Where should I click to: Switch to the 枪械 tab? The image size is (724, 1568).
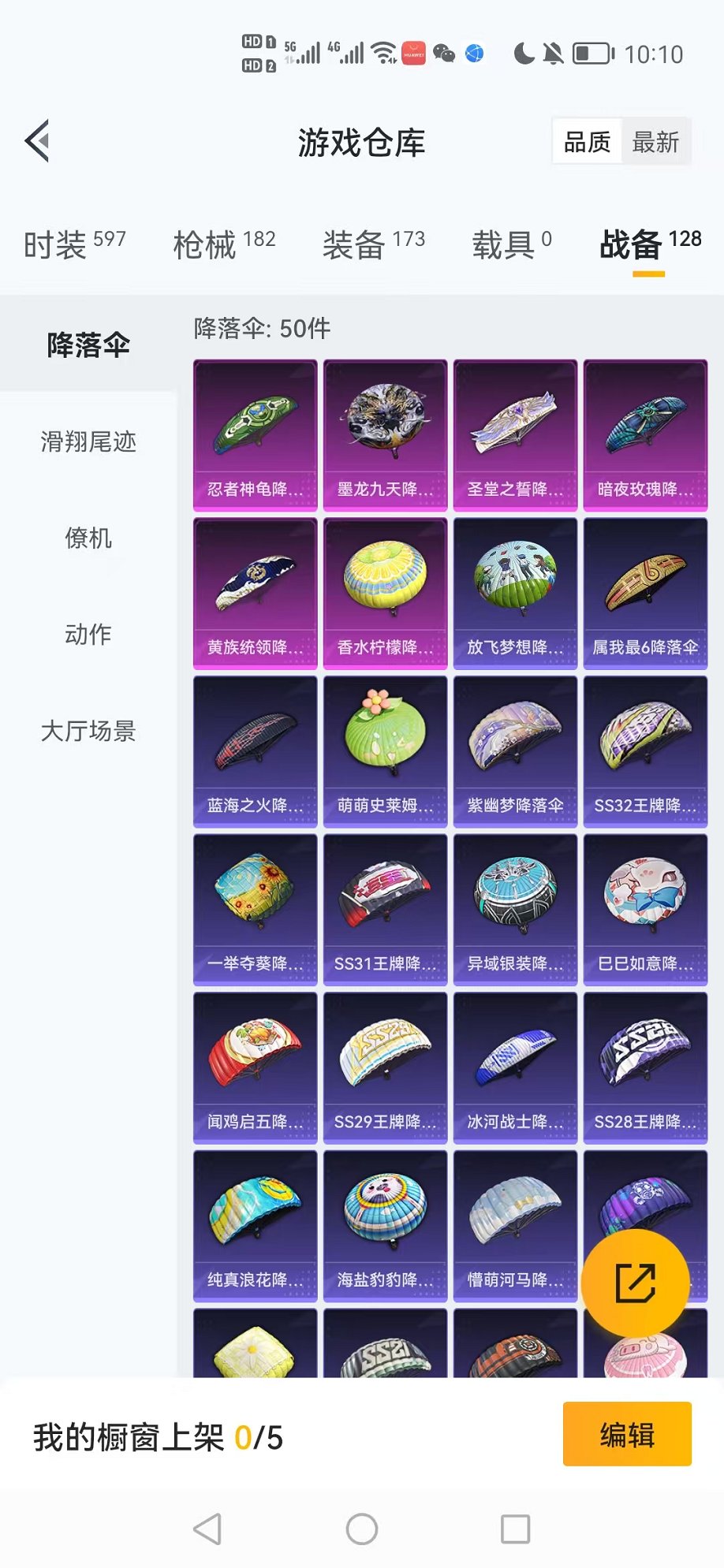pyautogui.click(x=224, y=244)
